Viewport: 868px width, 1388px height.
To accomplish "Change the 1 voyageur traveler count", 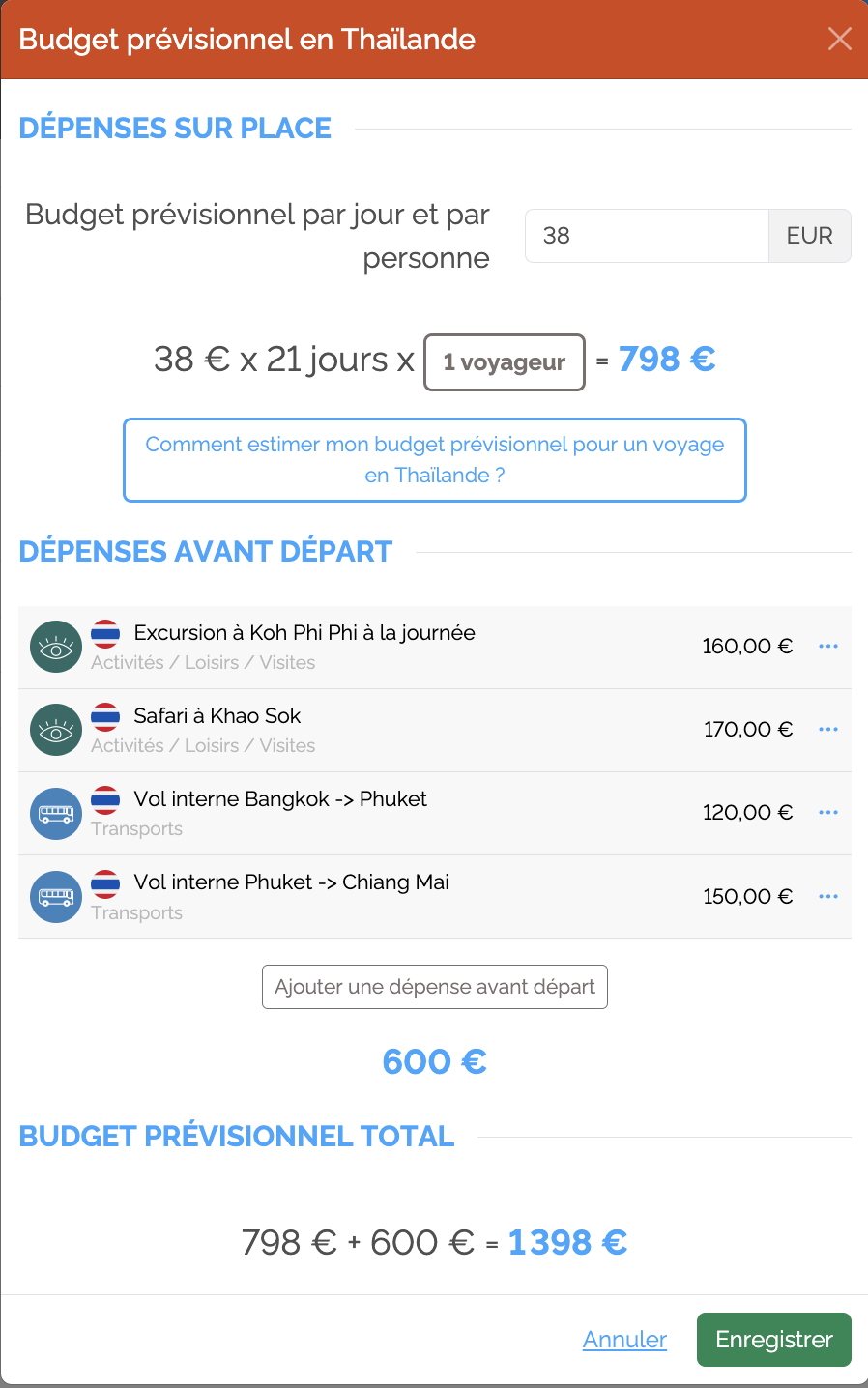I will point(505,362).
